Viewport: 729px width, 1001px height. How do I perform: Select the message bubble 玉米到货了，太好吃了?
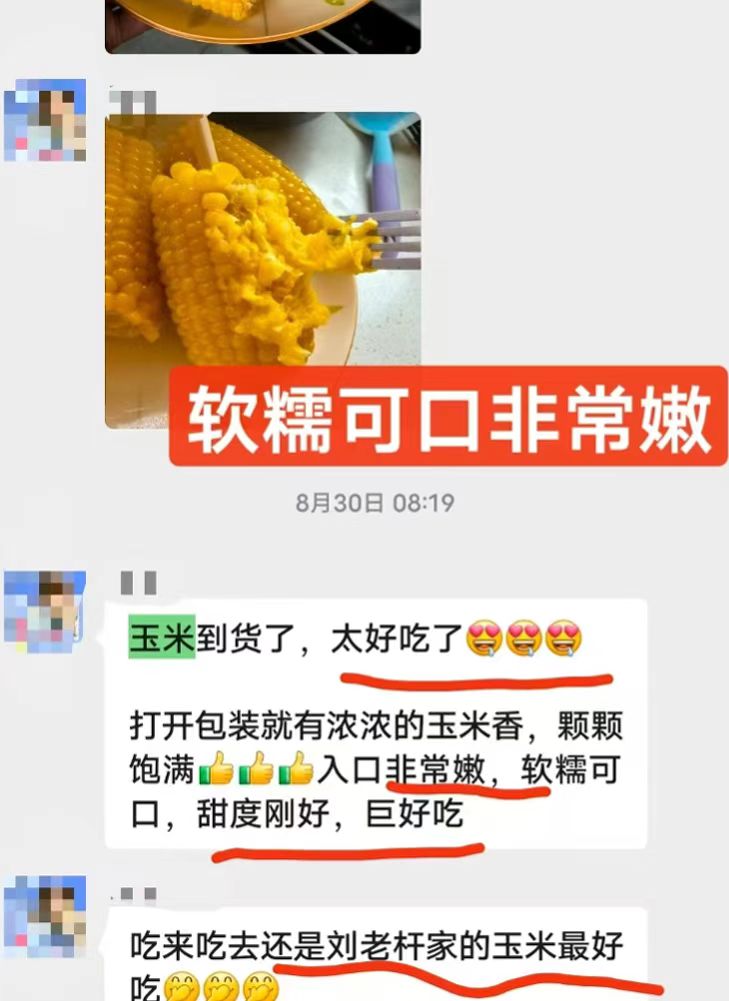pos(300,637)
